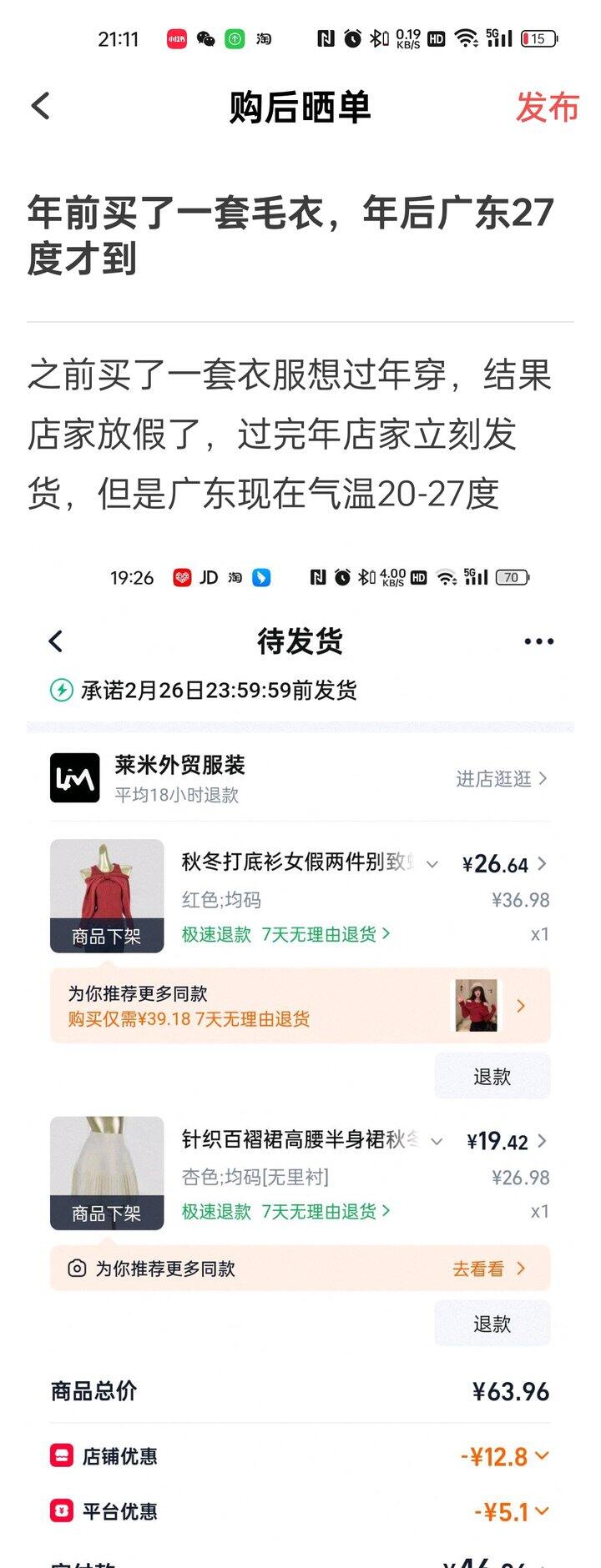Open the three-dot more options menu
Screen dimensions: 601x1568
click(x=538, y=641)
